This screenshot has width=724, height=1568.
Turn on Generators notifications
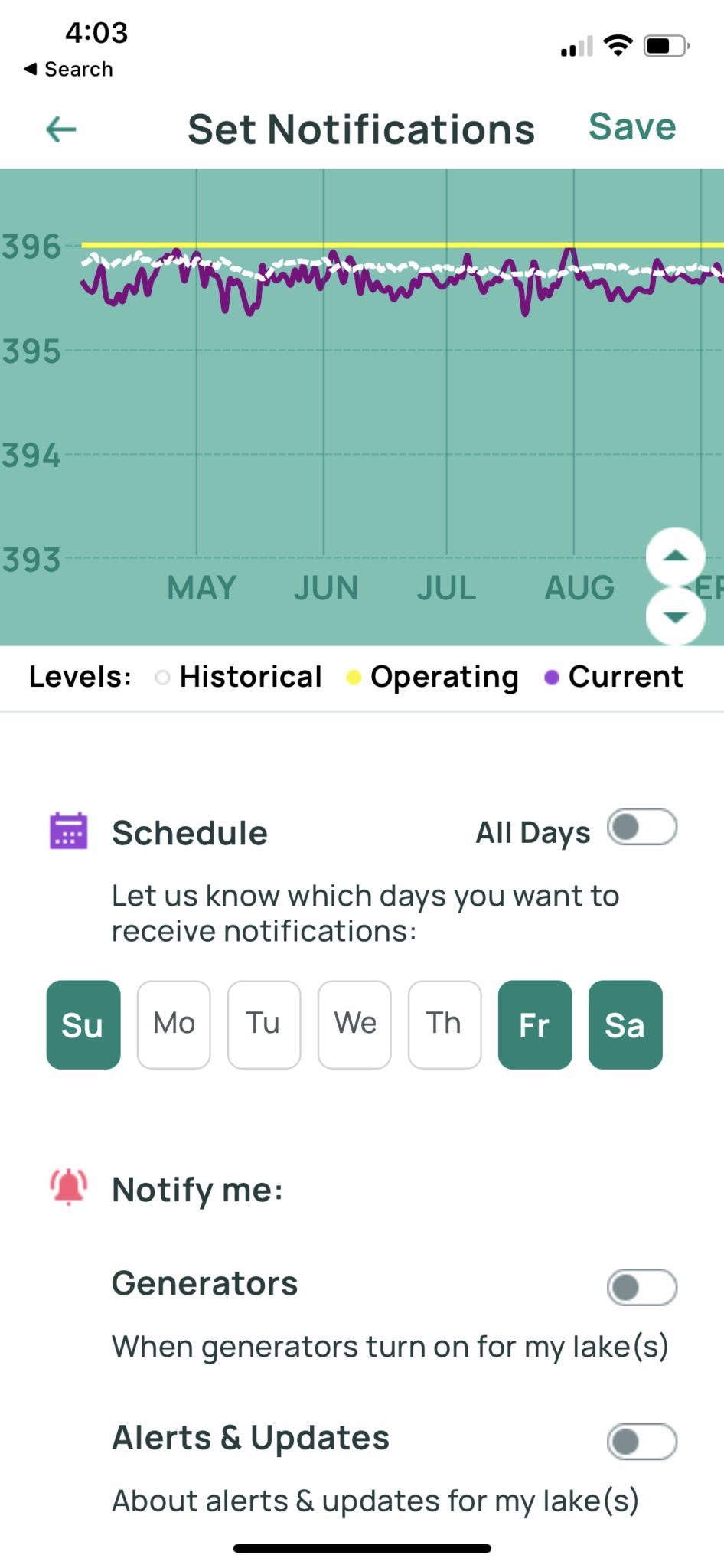click(x=641, y=1287)
